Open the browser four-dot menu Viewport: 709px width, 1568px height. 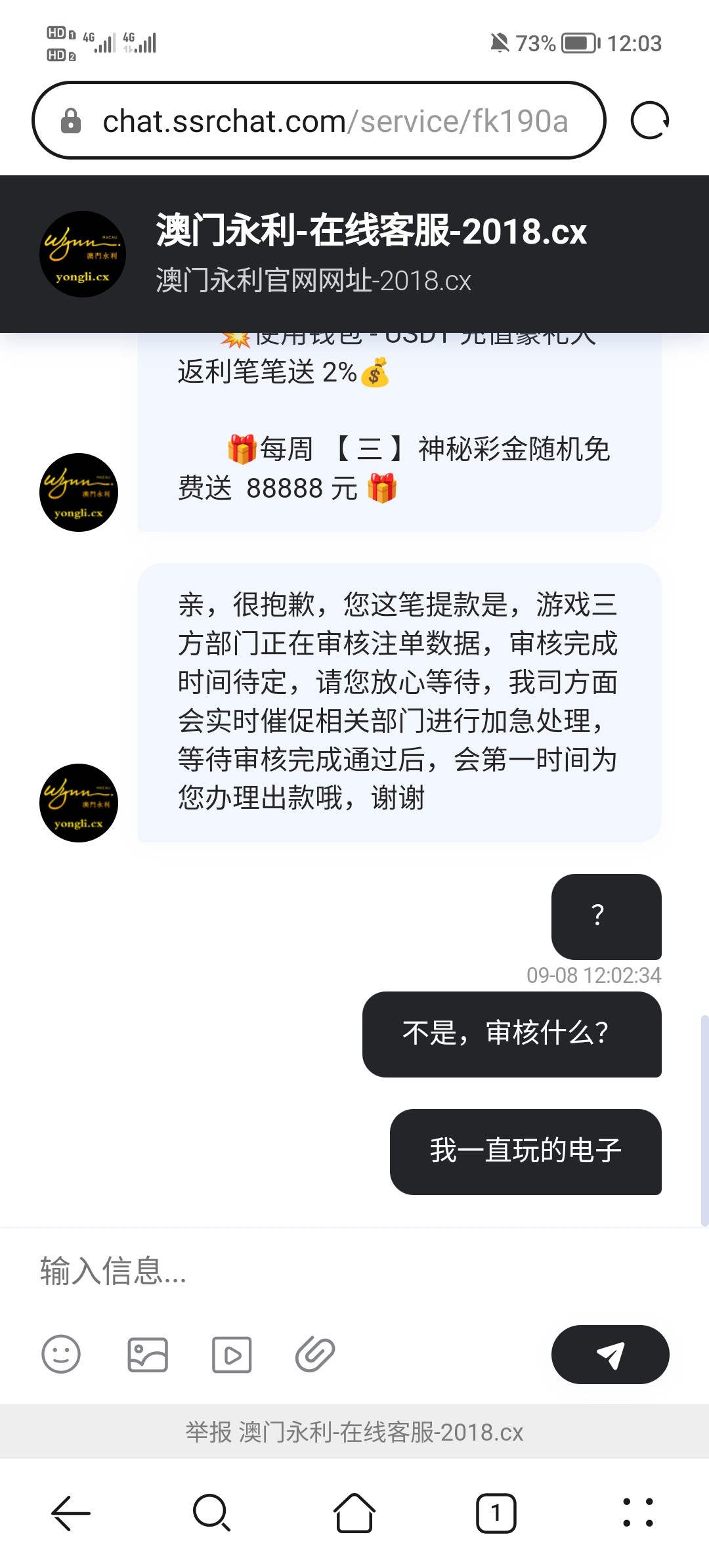coord(637,1513)
